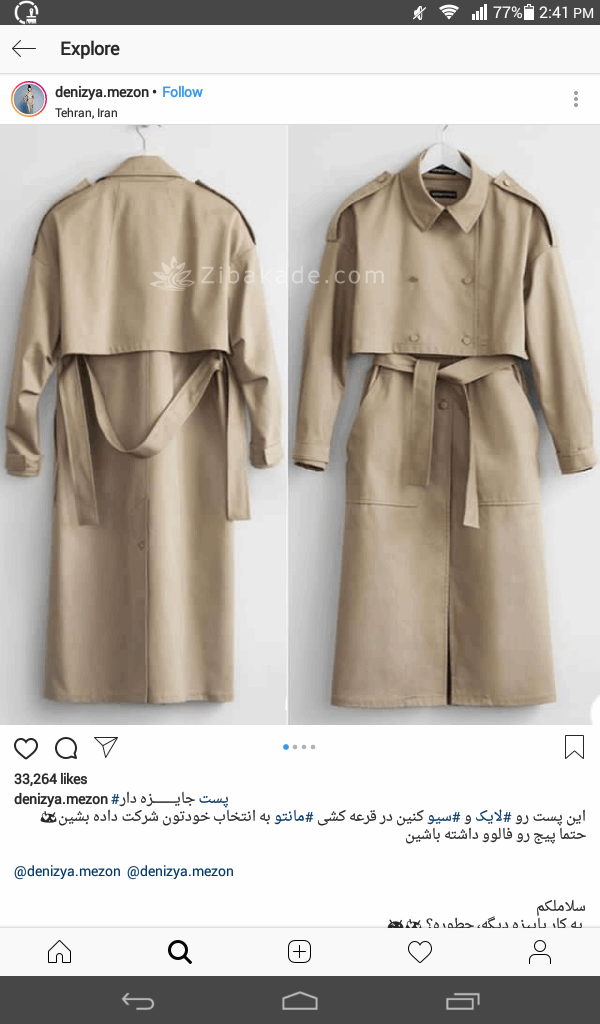
Task: Tap Tehran, Iran location
Action: tap(86, 113)
